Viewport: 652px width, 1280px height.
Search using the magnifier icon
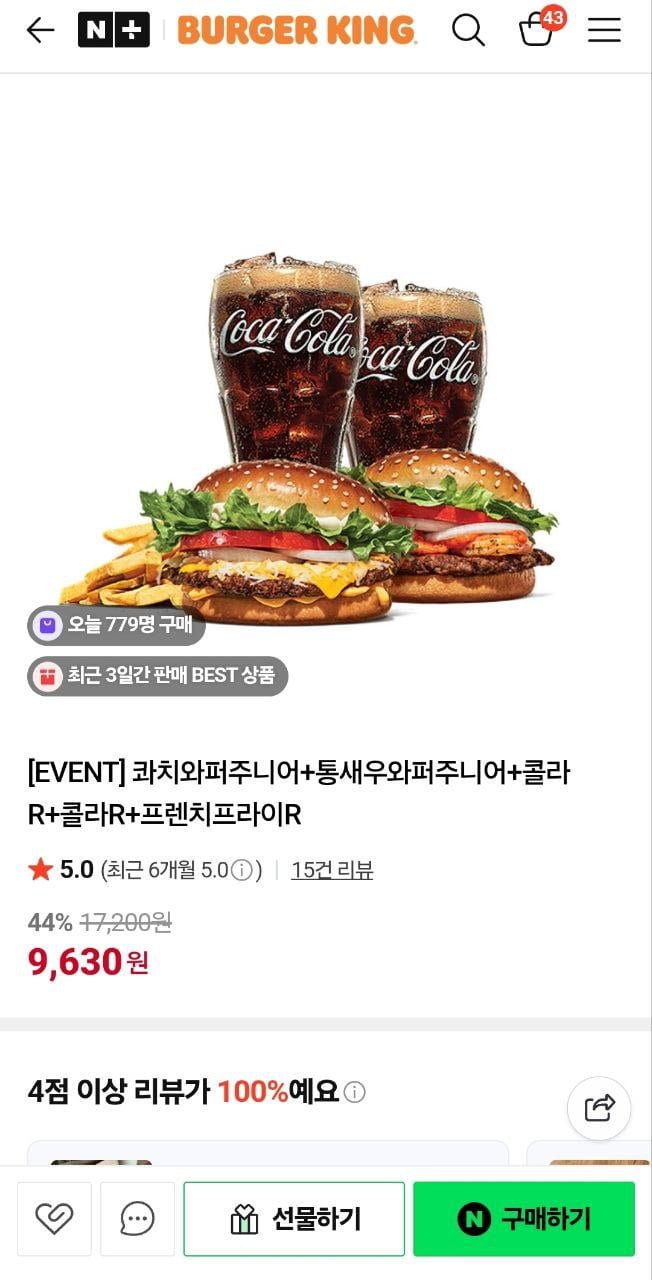click(x=467, y=30)
